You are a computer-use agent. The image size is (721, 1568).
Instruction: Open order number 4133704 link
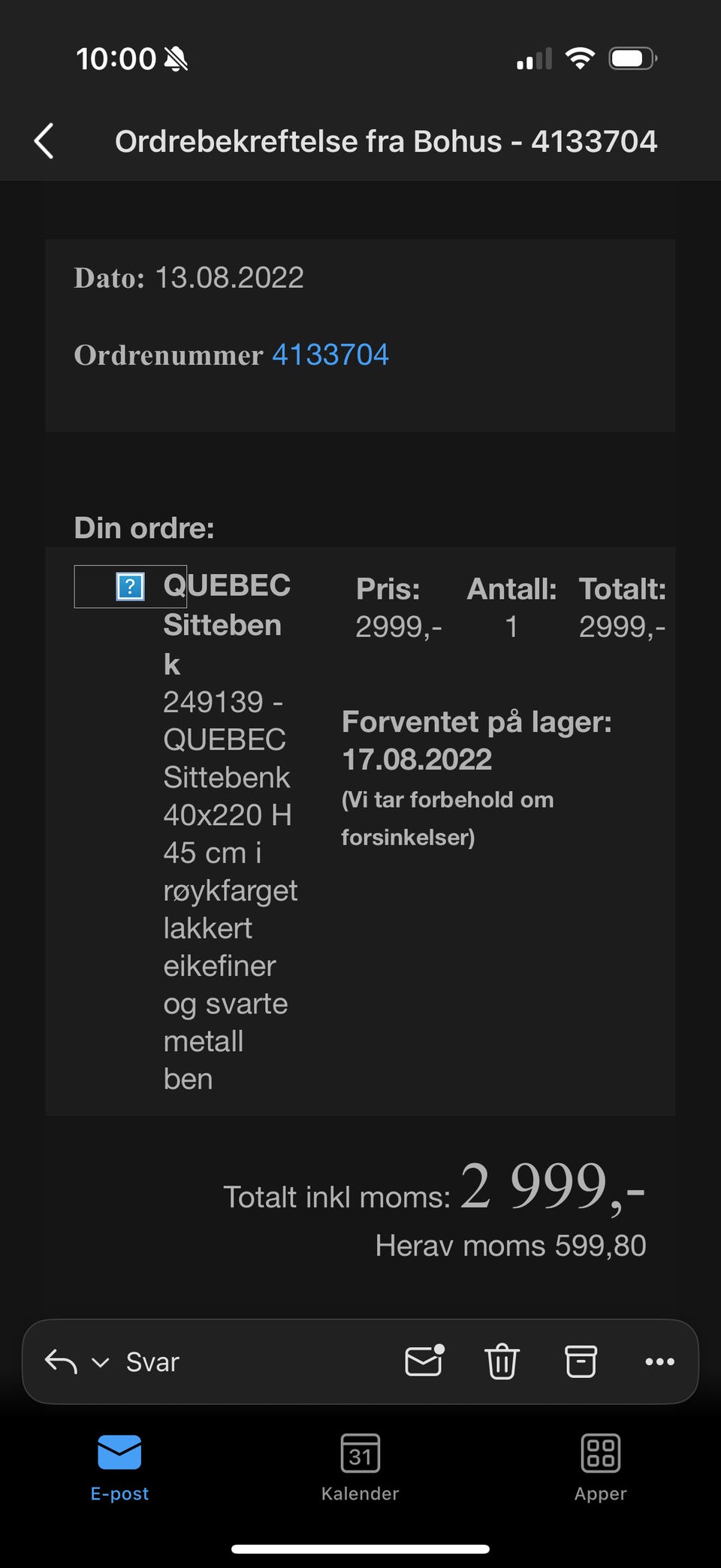pos(330,355)
